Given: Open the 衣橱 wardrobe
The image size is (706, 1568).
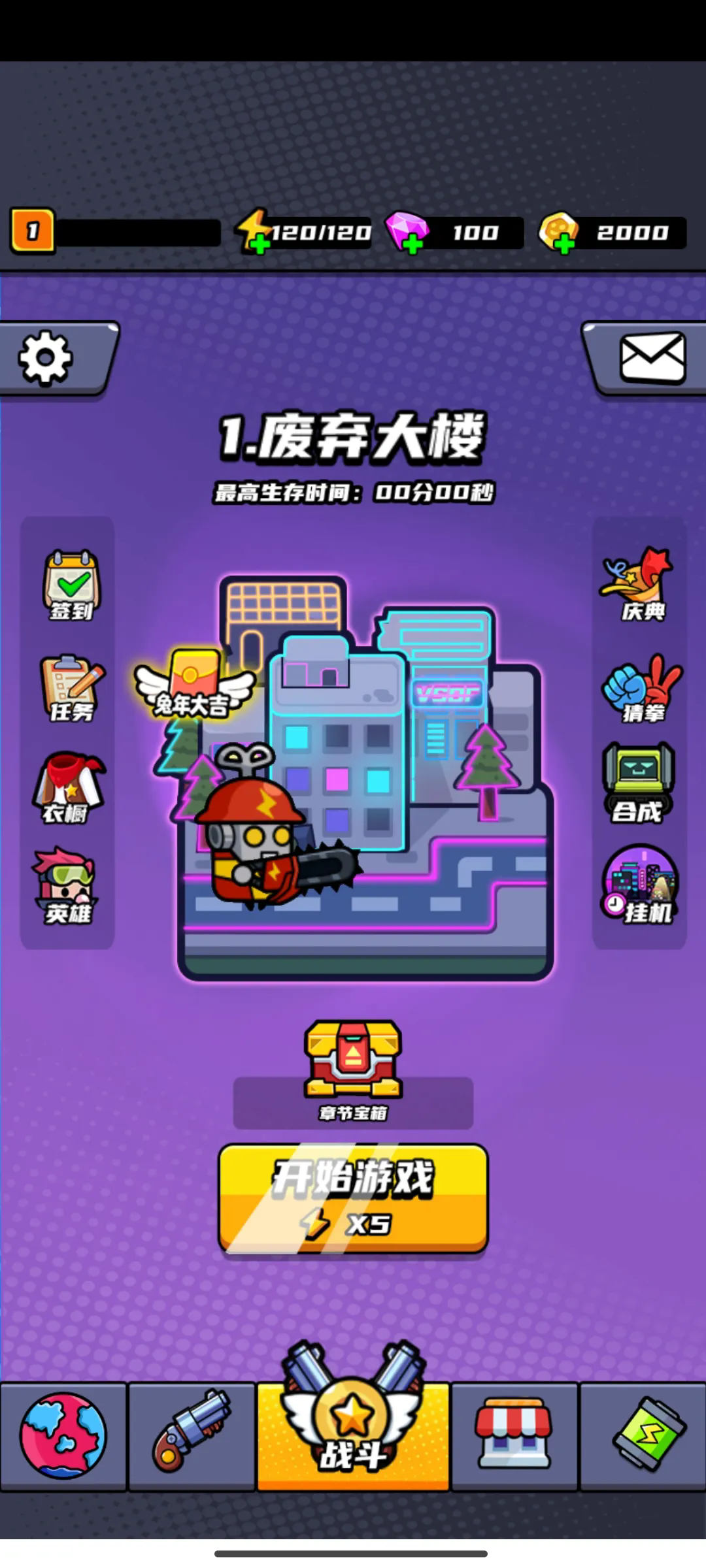Looking at the screenshot, I should [x=68, y=787].
